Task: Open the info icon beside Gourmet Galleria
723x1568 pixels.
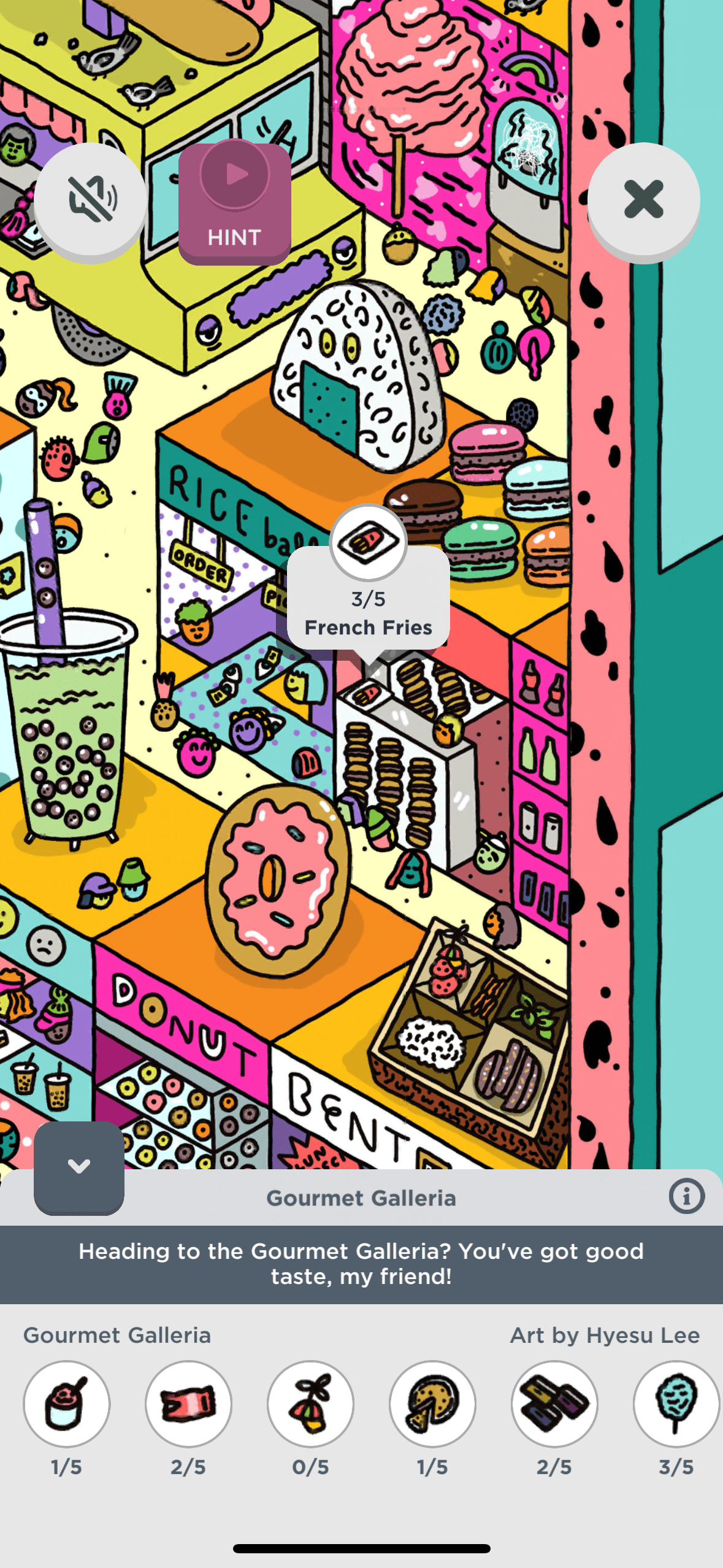Action: [686, 1196]
